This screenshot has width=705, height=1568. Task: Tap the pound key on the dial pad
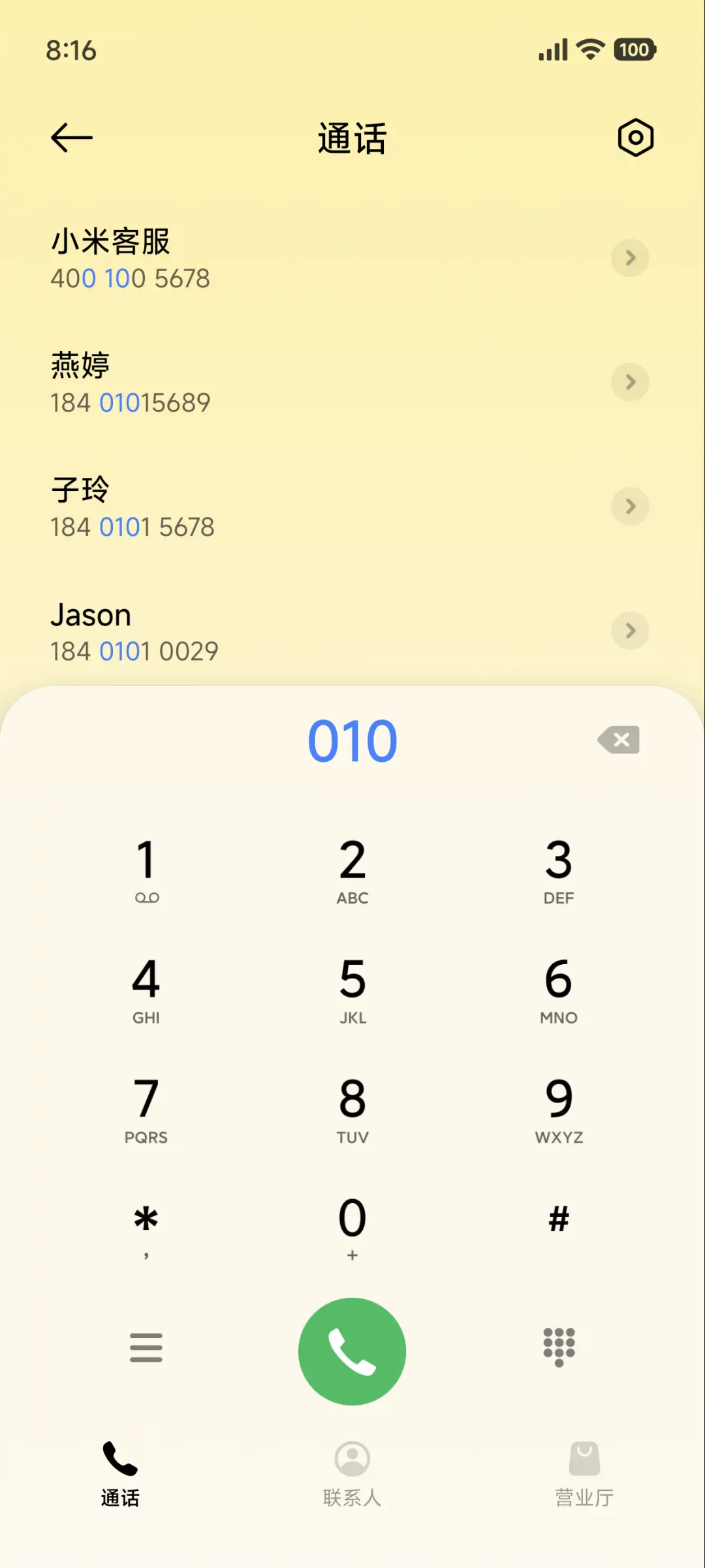[558, 1221]
